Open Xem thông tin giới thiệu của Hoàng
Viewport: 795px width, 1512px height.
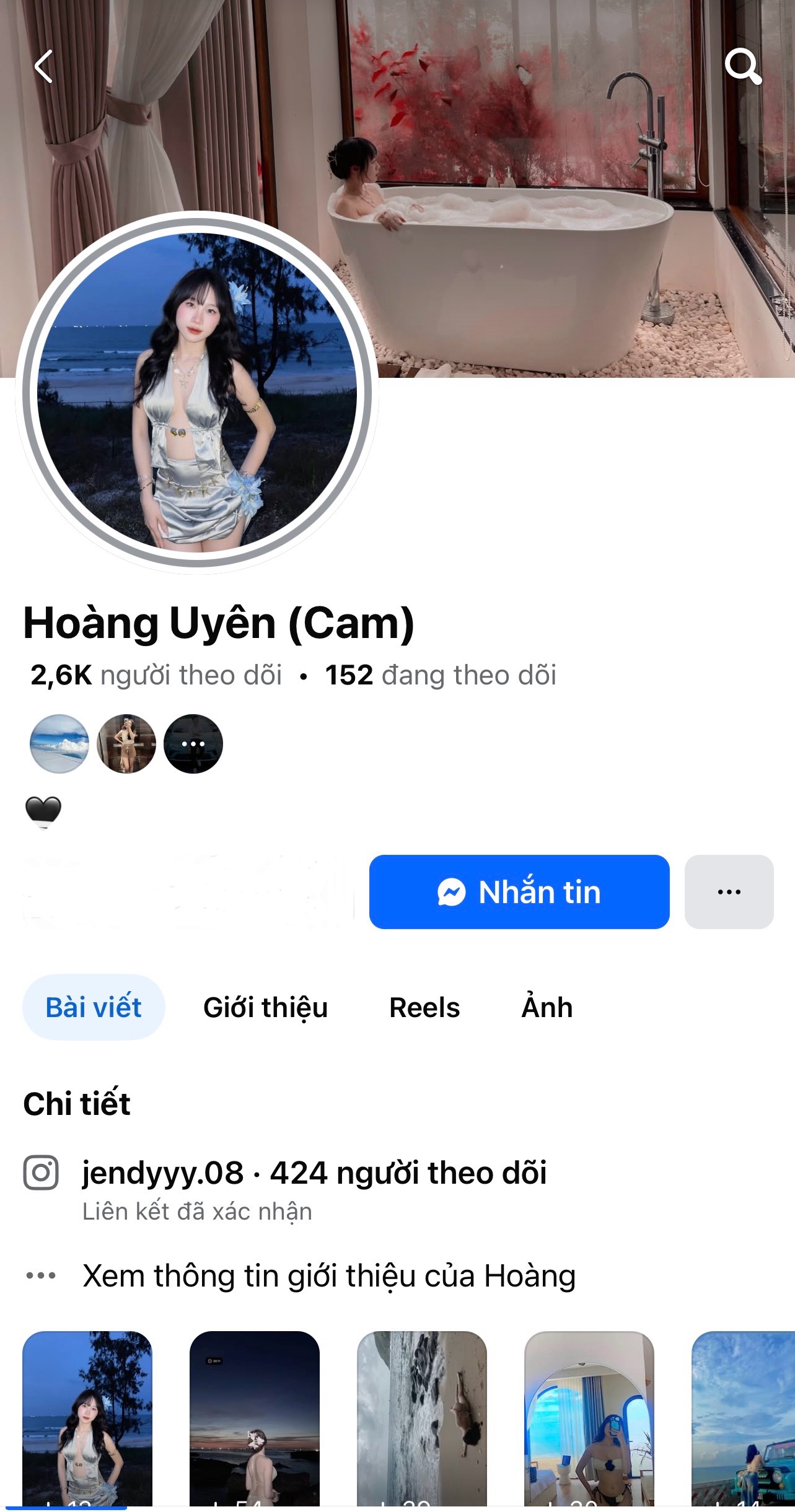(x=328, y=1276)
